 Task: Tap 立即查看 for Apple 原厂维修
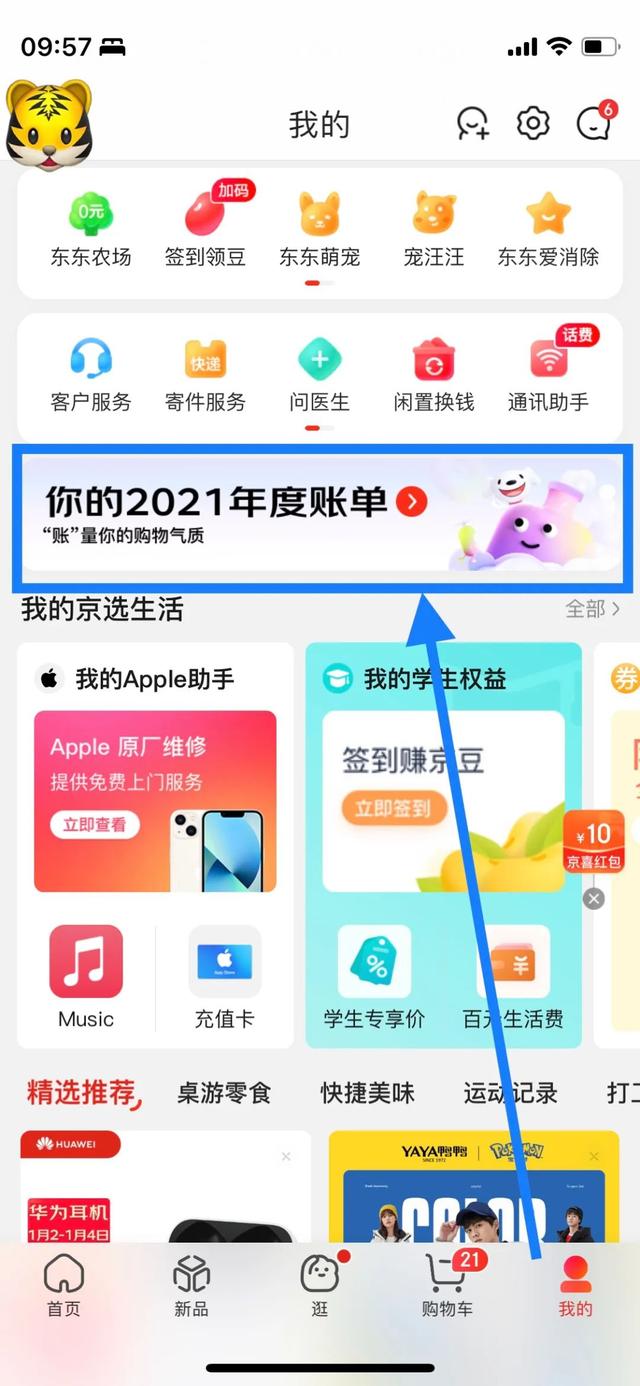point(95,824)
